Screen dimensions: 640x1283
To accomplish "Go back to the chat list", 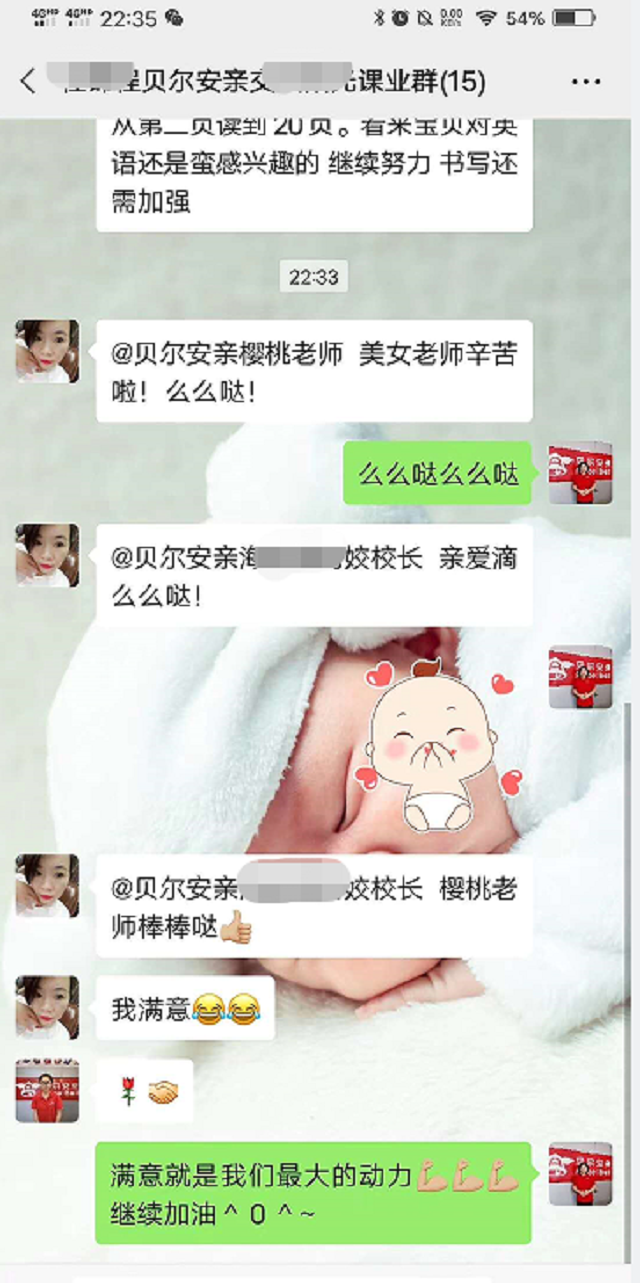I will 28,82.
